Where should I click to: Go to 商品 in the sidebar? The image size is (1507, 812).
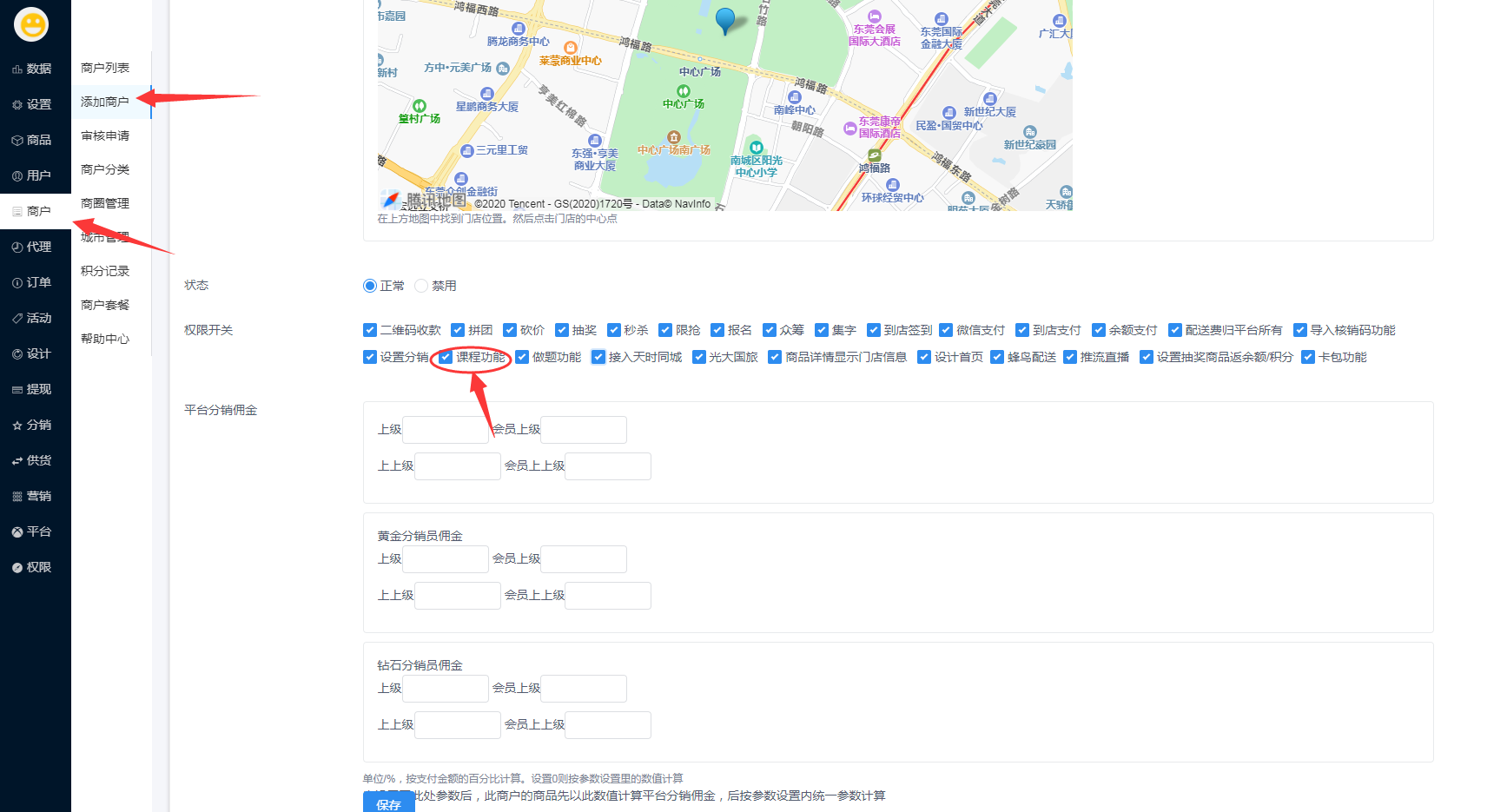[33, 140]
